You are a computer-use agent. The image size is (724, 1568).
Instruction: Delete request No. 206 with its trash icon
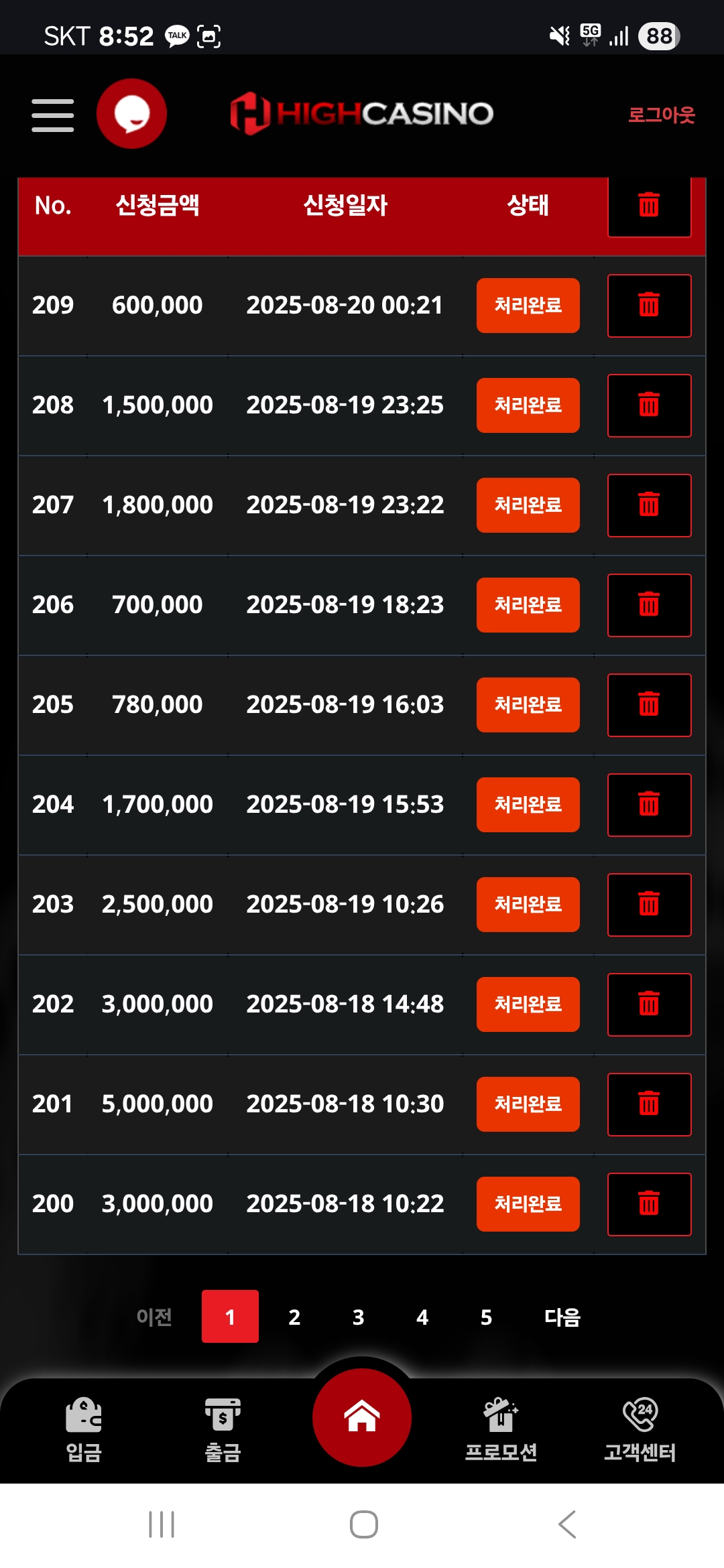click(649, 605)
